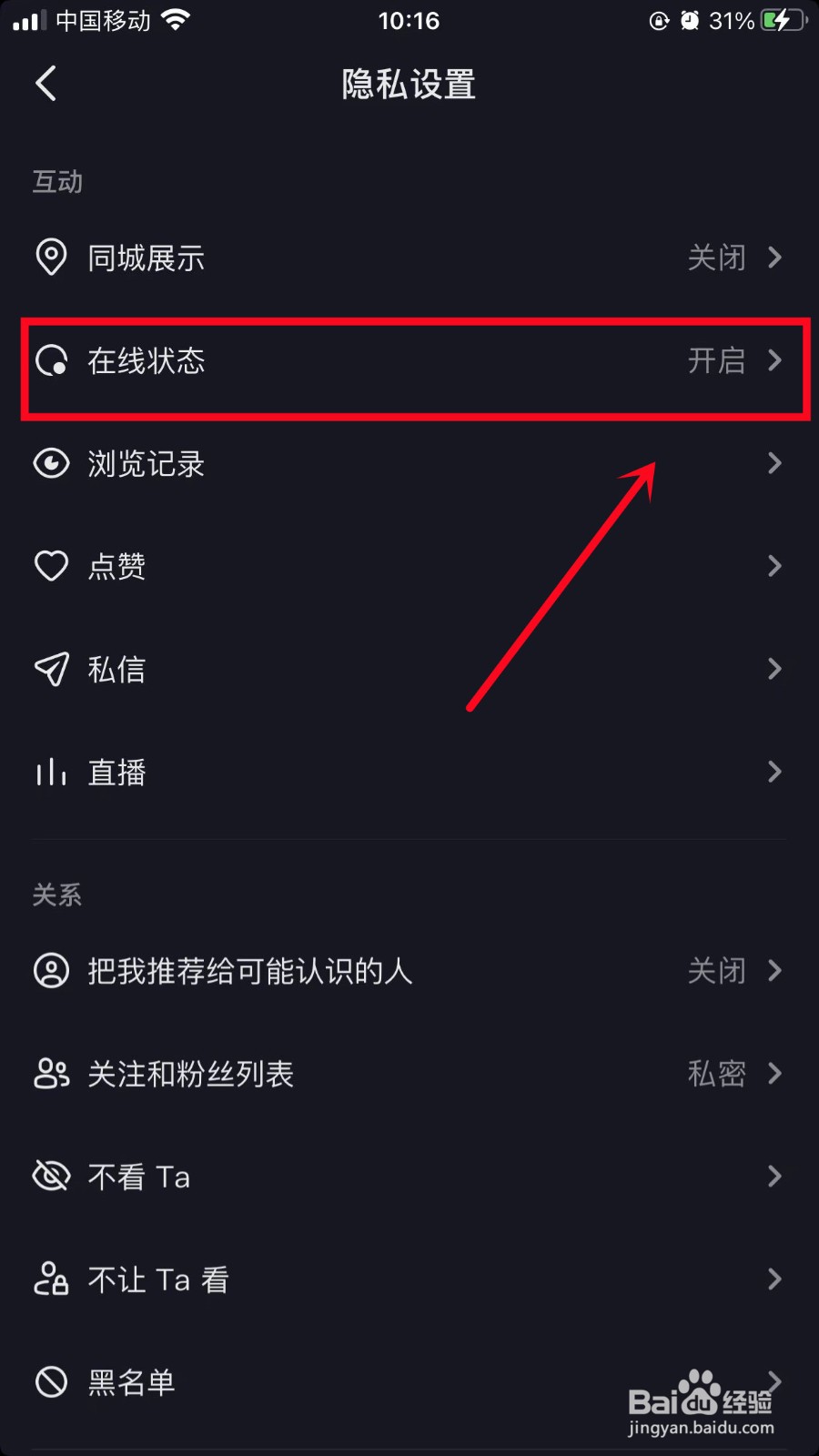Open 私信 settings using the right arrow

pos(774,669)
